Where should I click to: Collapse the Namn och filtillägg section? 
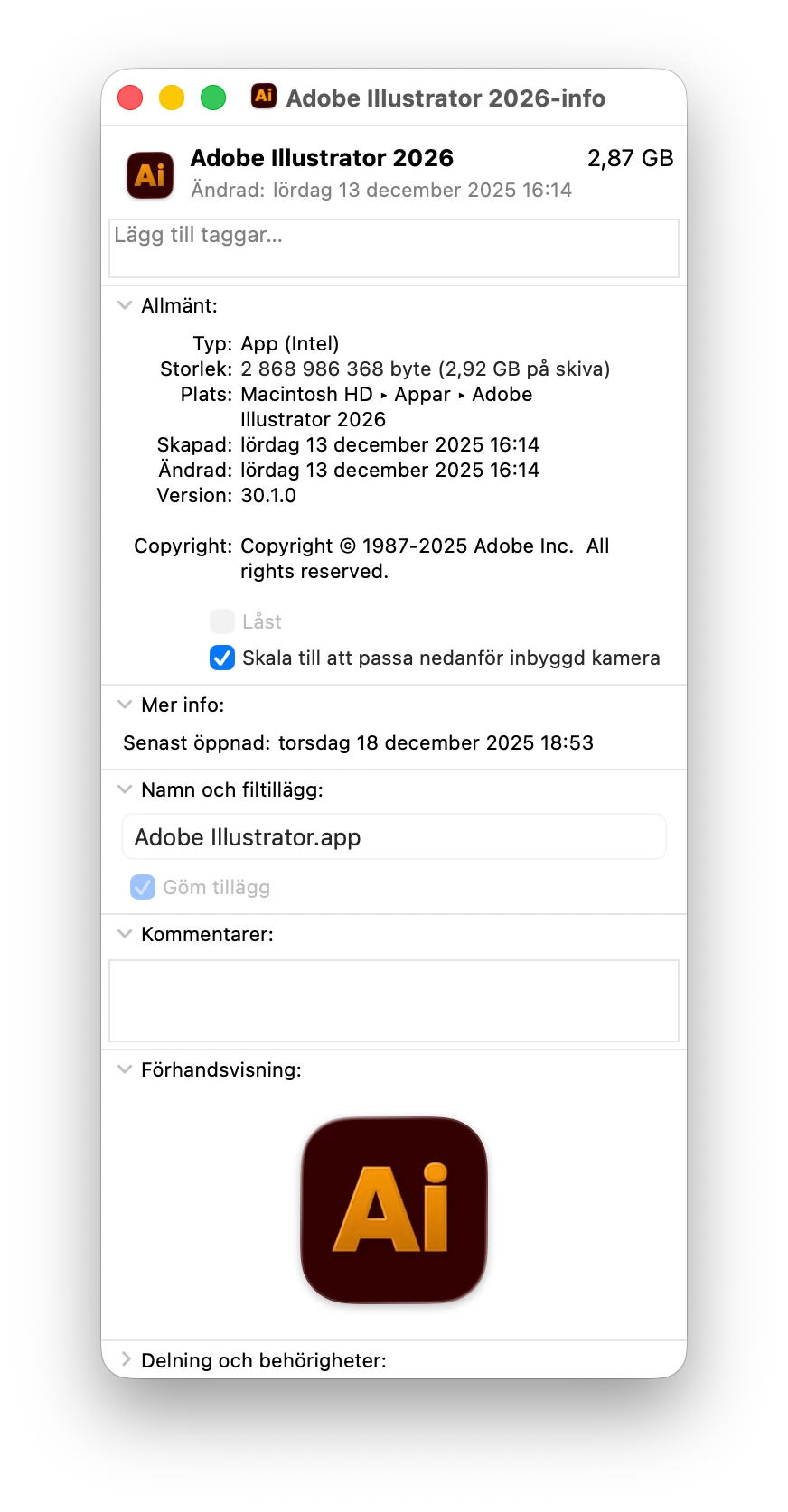(125, 789)
